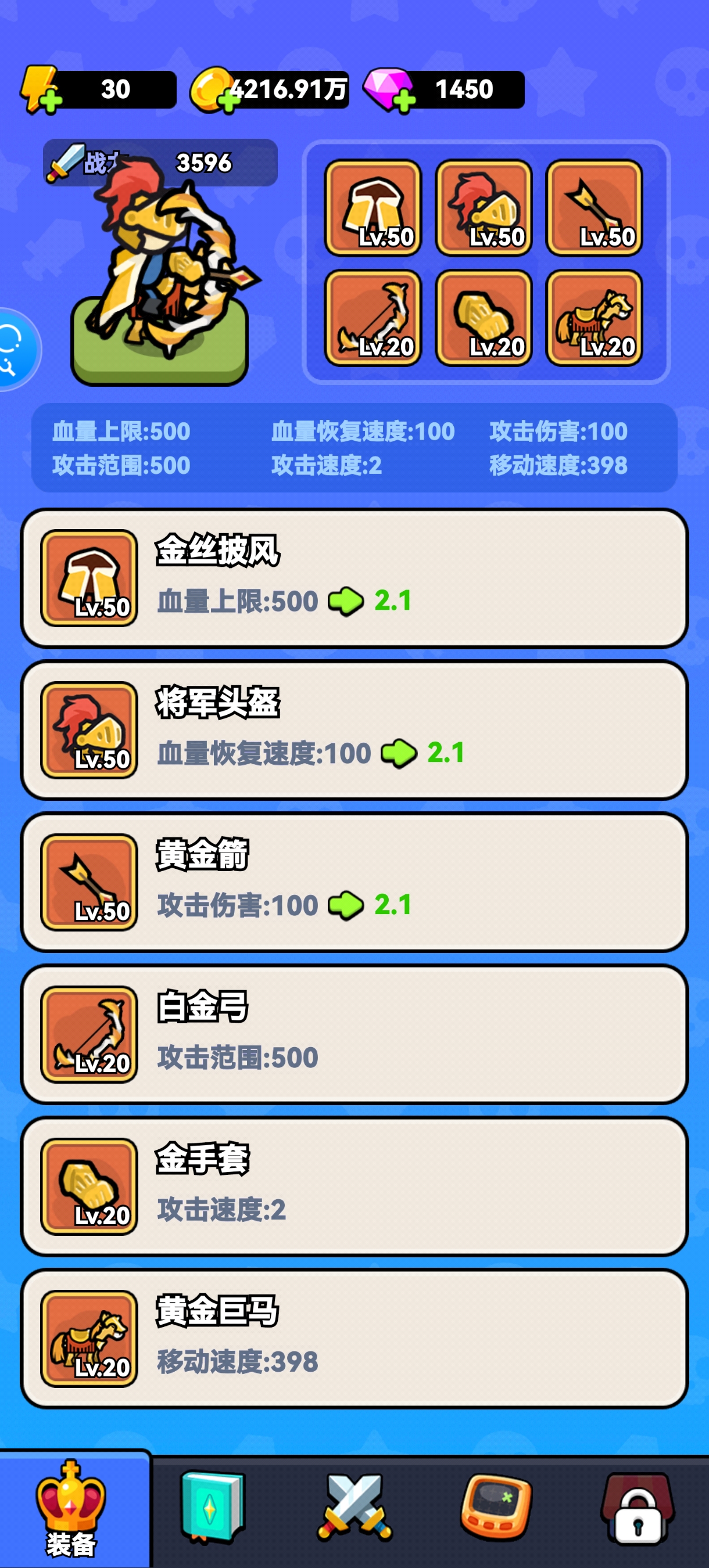Switch to the spellbook tab

tap(212, 1508)
